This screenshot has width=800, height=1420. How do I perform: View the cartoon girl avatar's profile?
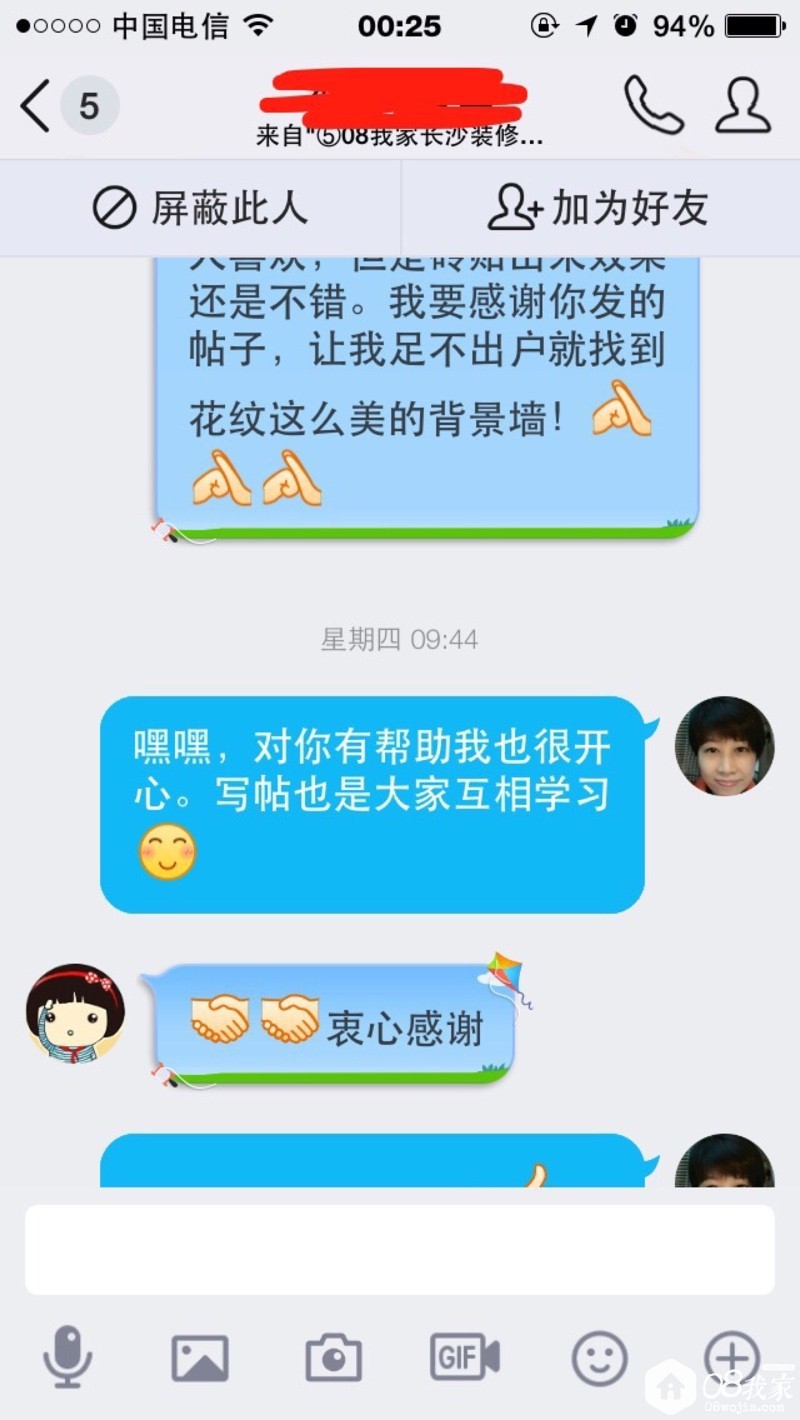(x=76, y=1013)
